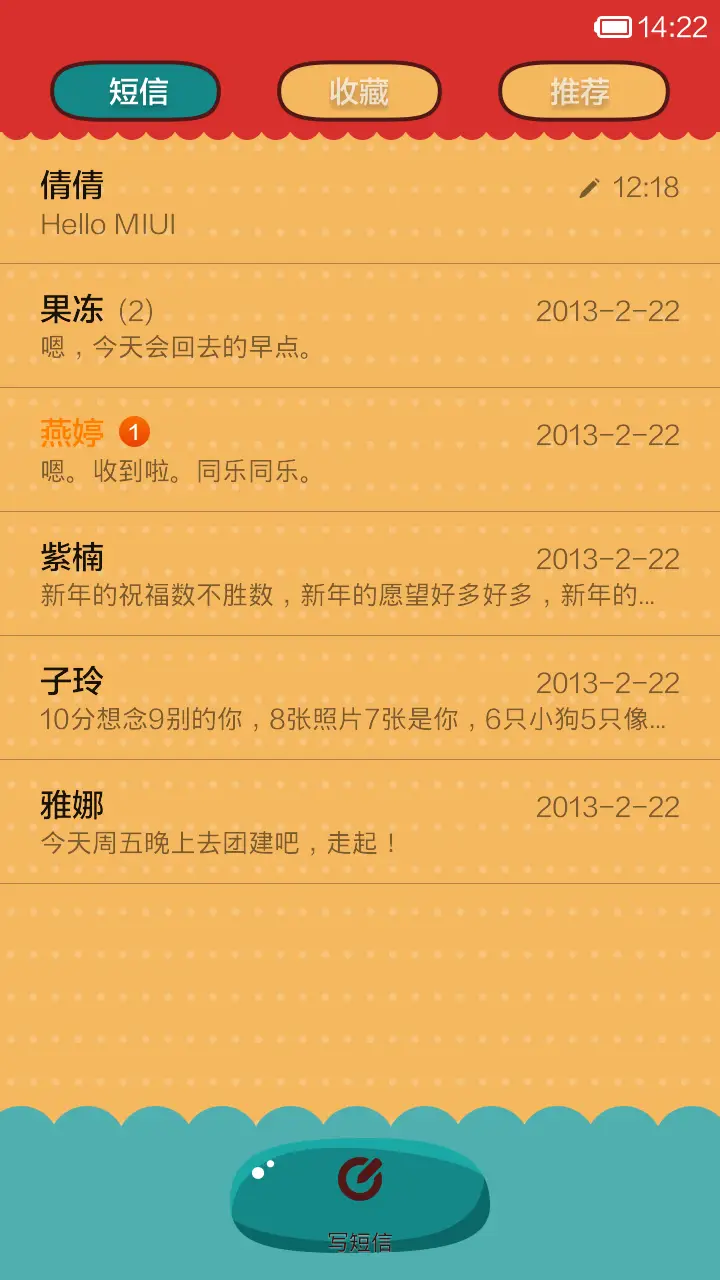Switch to the 短信 tab
720x1280 pixels.
click(135, 91)
